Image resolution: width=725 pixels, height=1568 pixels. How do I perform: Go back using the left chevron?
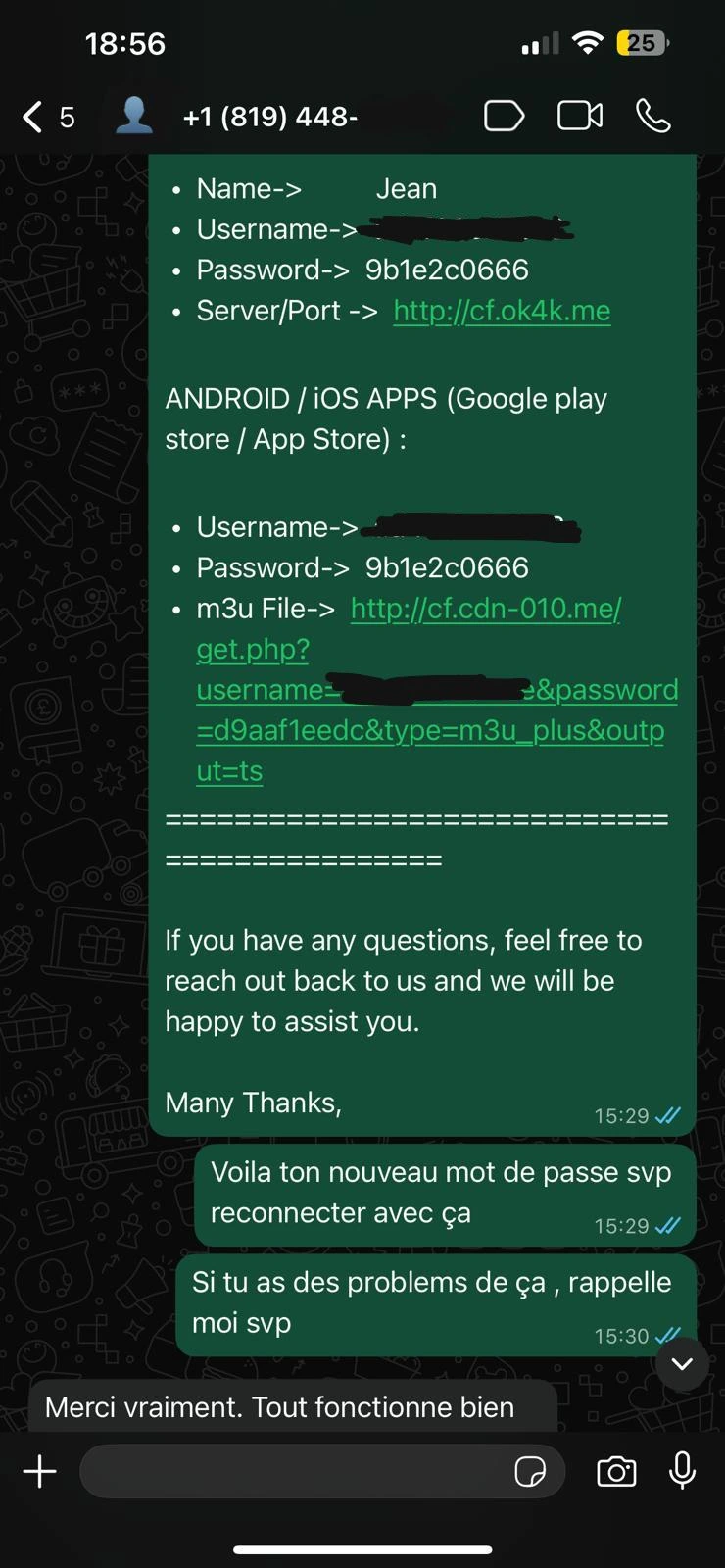30,116
